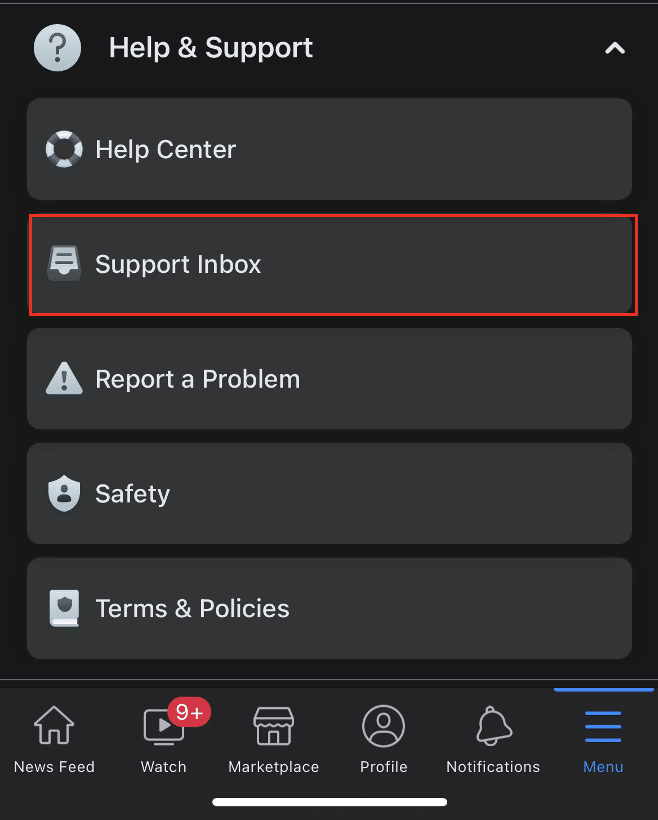Collapse the Help & Support section
This screenshot has height=820, width=658.
[615, 48]
